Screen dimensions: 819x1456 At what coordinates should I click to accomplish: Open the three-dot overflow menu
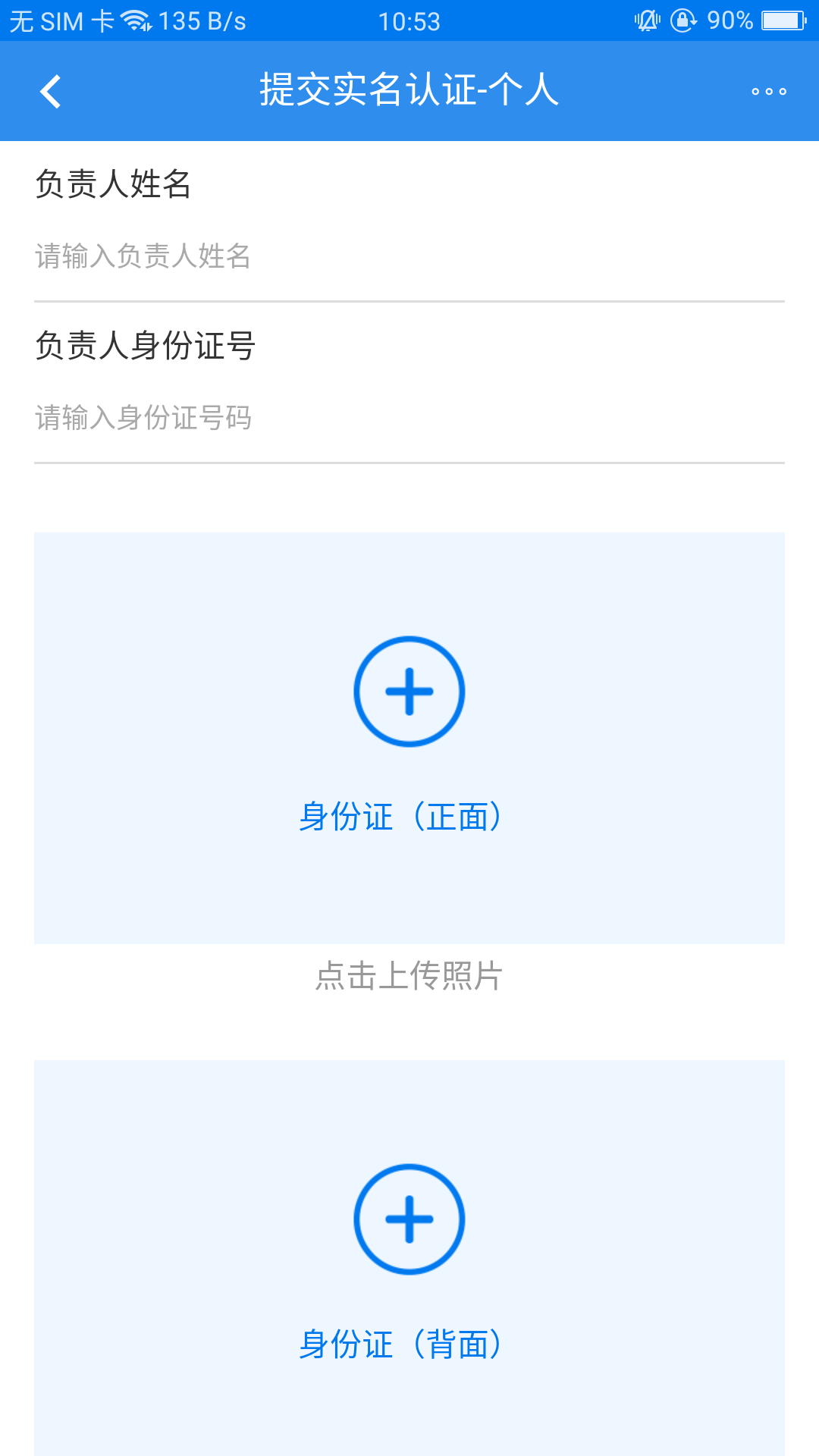(x=768, y=92)
